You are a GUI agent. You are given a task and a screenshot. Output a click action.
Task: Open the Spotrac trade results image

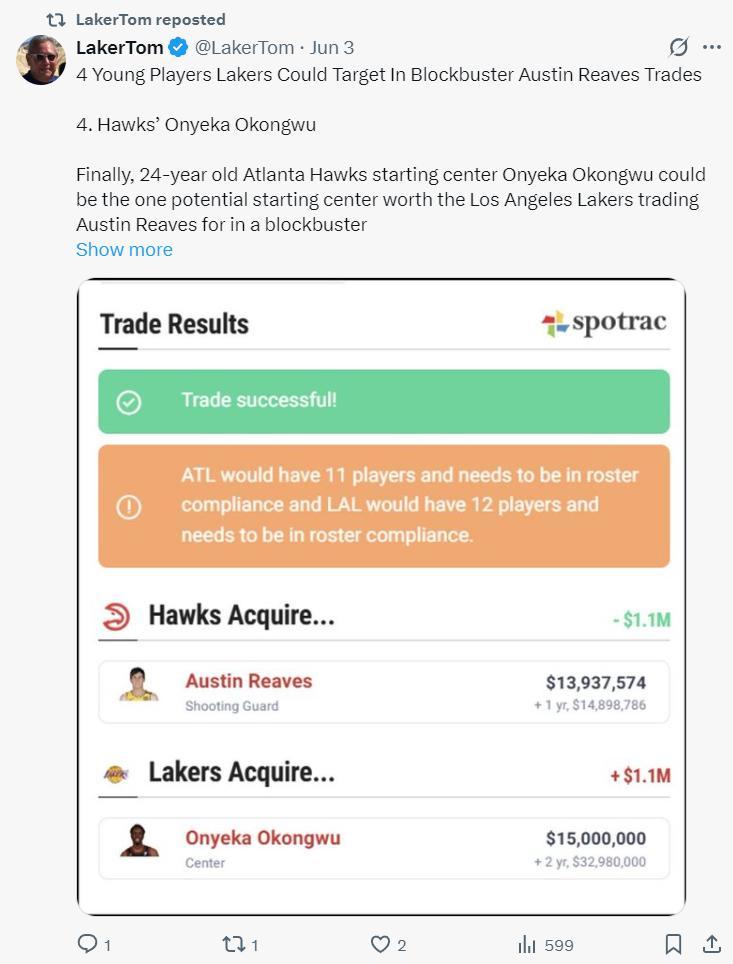pyautogui.click(x=381, y=596)
